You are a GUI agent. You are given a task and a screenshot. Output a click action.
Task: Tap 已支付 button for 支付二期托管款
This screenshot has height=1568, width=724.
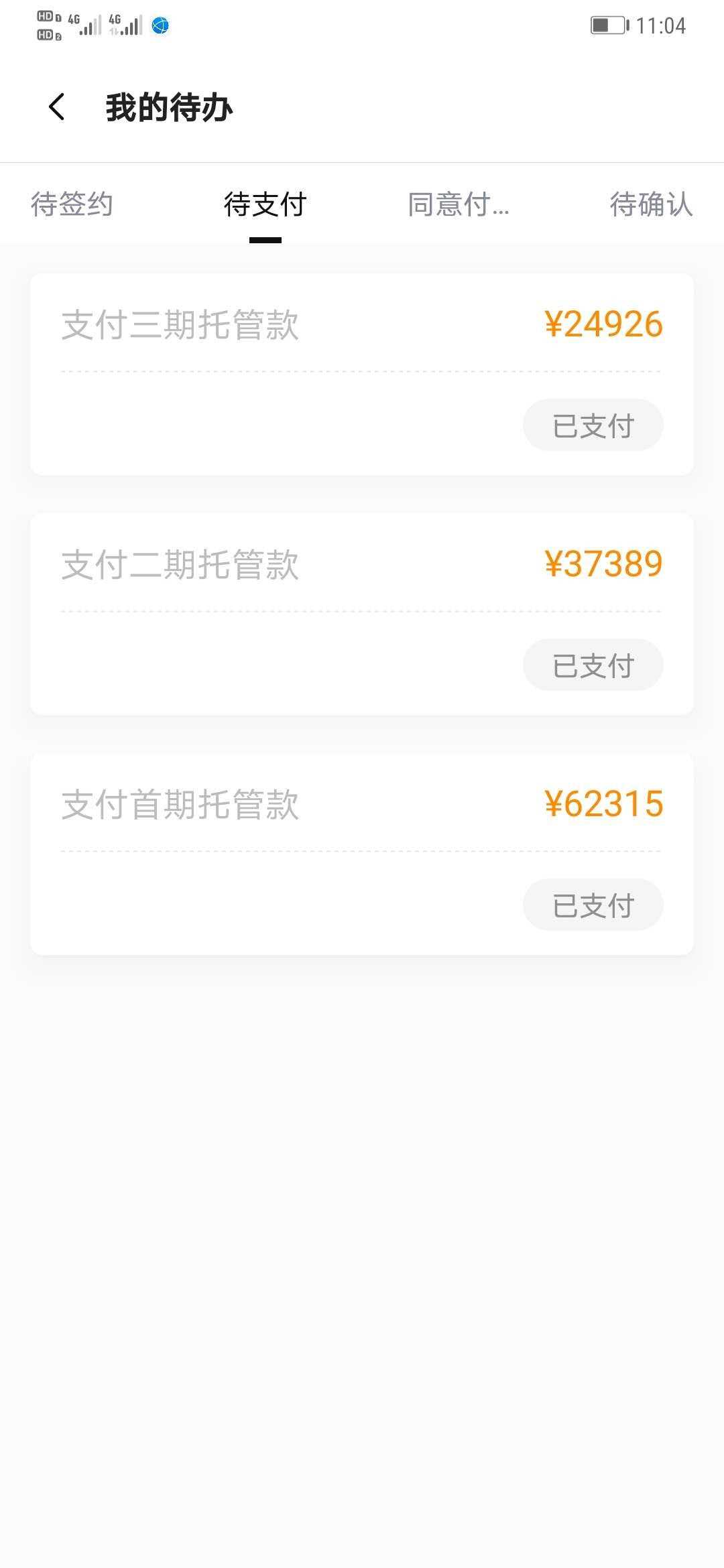click(593, 665)
